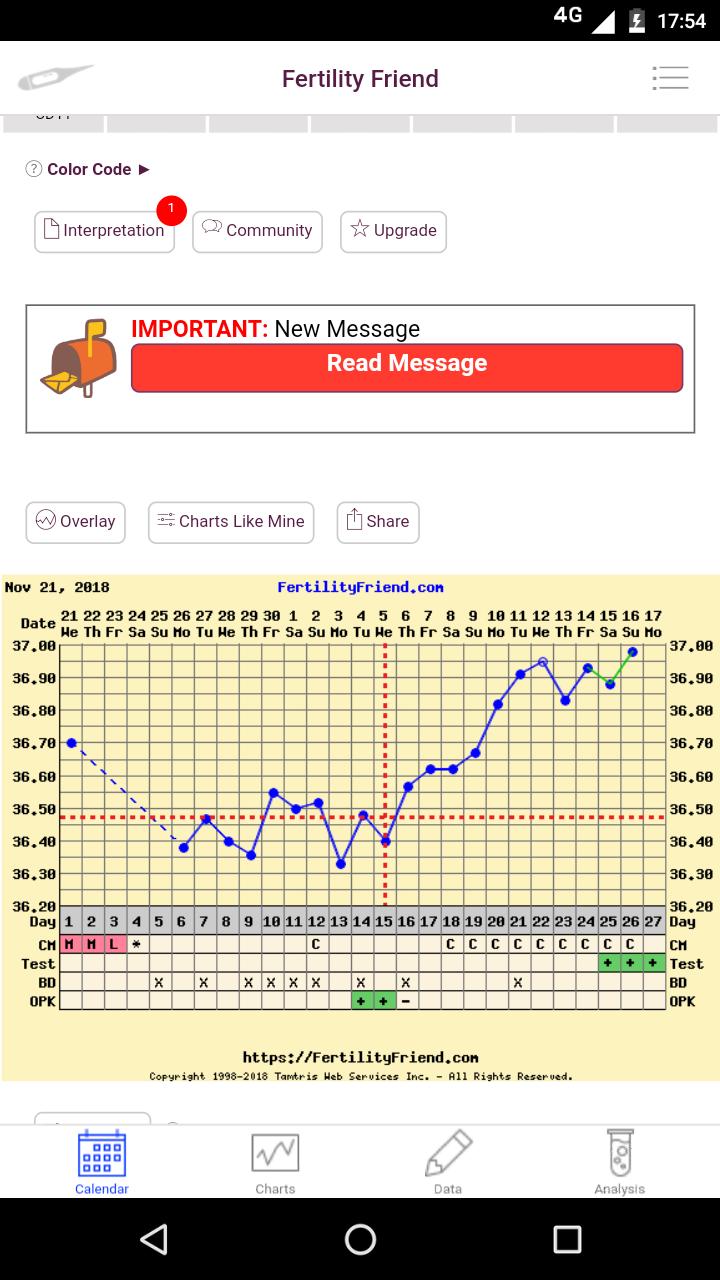The image size is (720, 1280).
Task: Switch to the Calendar tab
Action: 102,1161
